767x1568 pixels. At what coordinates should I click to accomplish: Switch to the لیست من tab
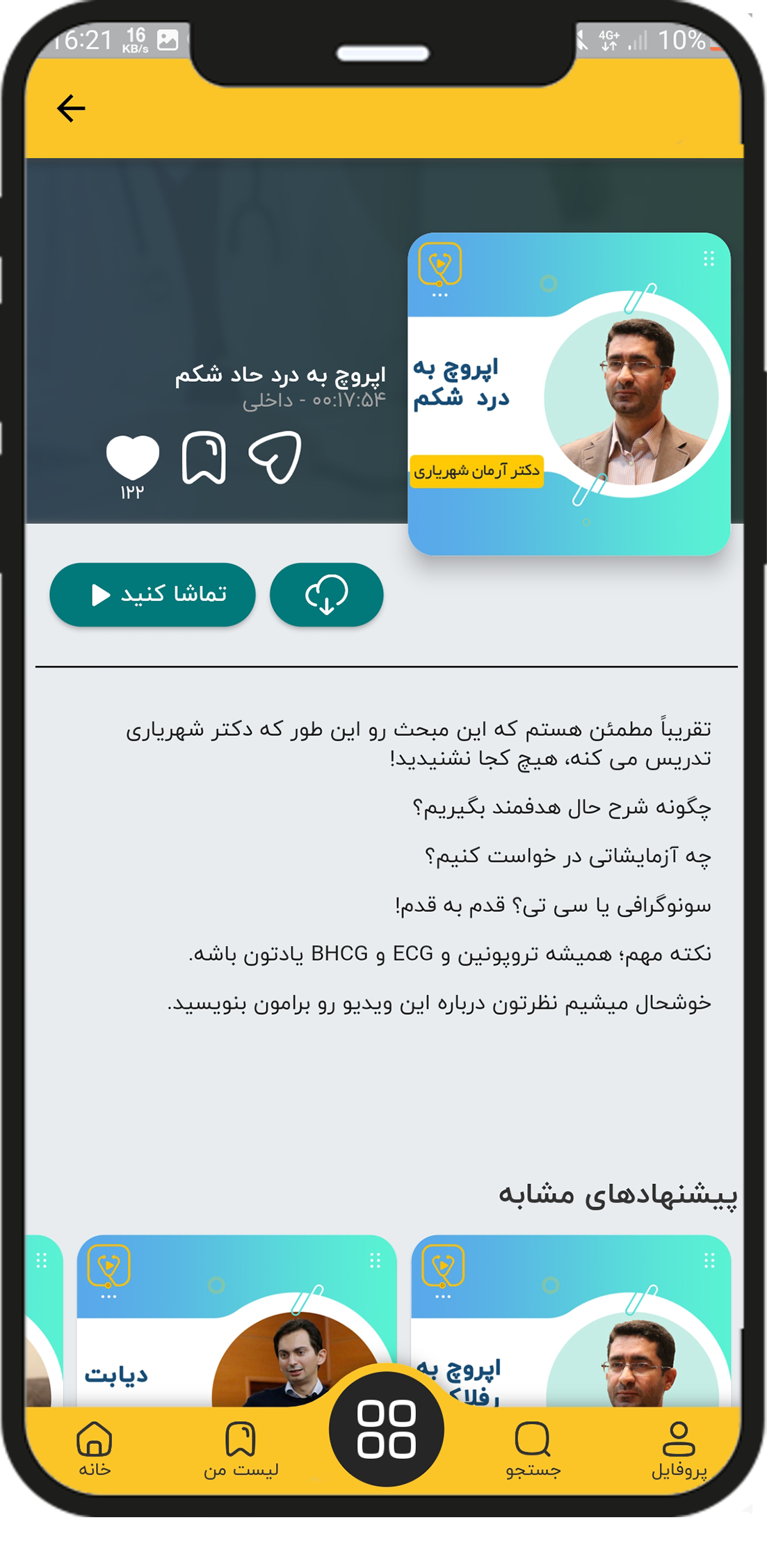tap(241, 1448)
